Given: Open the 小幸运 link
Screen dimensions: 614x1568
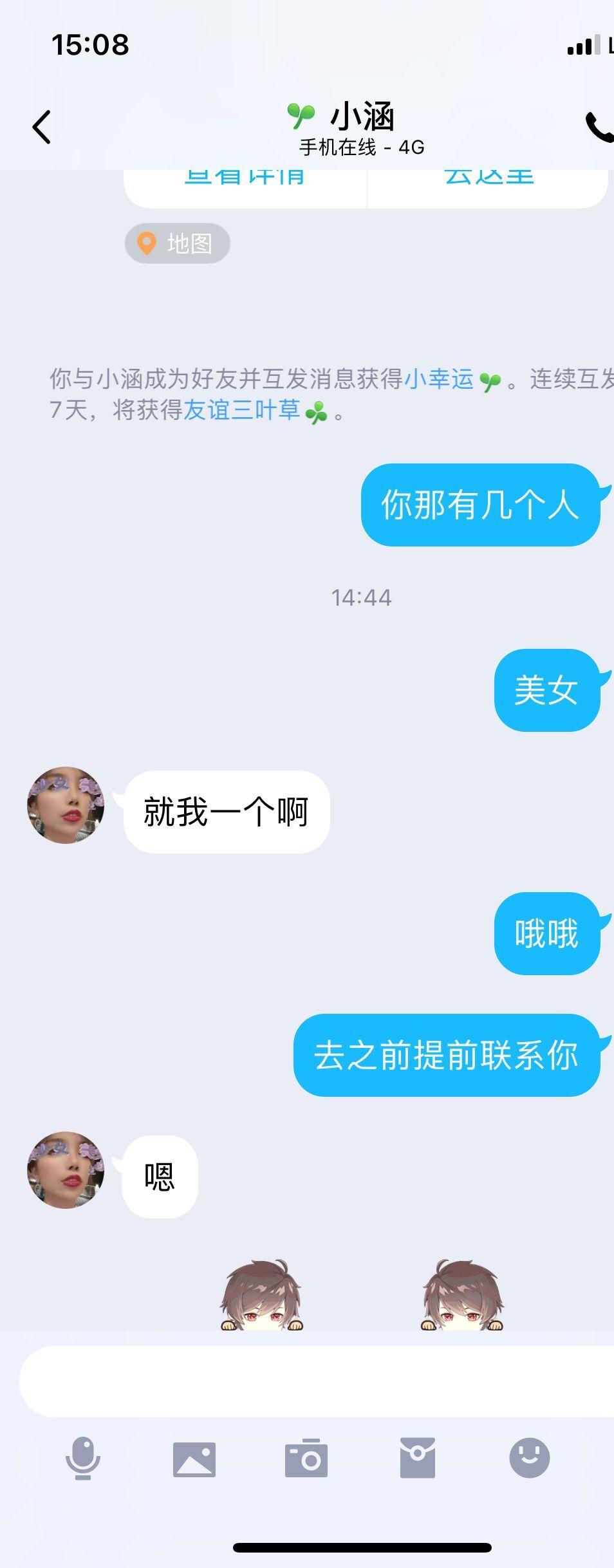Looking at the screenshot, I should (x=439, y=379).
